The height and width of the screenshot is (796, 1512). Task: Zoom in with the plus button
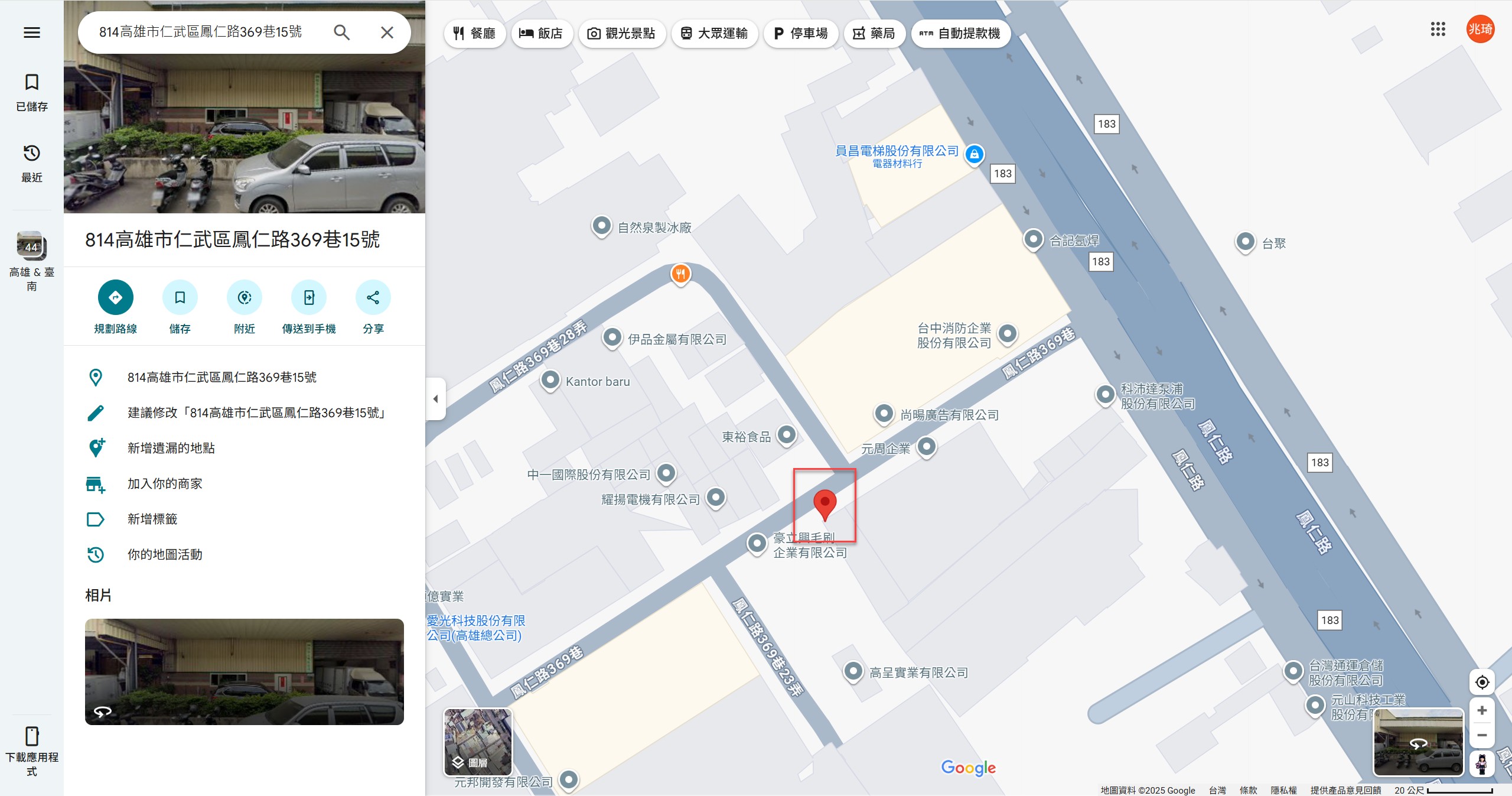point(1482,710)
